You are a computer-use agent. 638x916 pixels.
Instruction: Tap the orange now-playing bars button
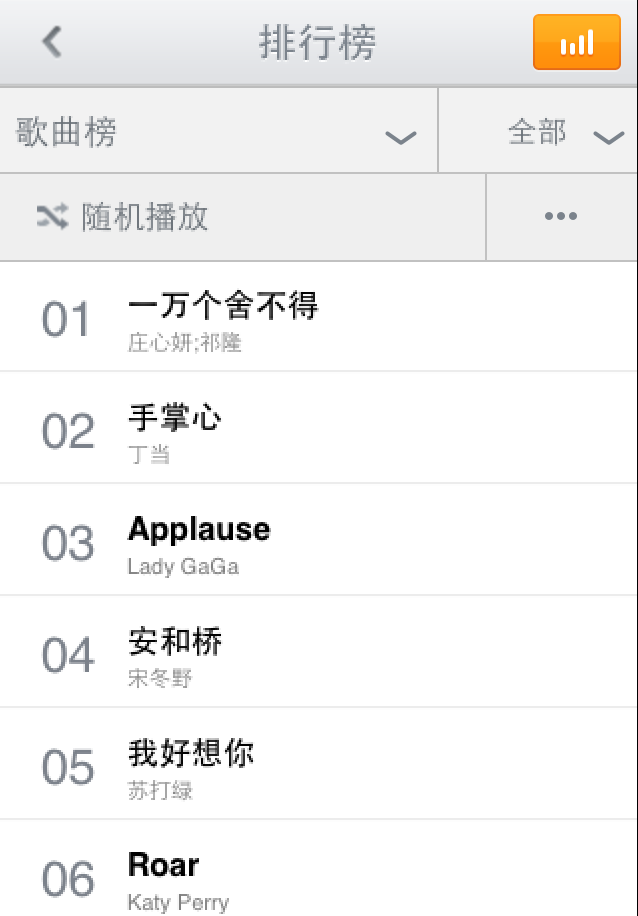(576, 43)
